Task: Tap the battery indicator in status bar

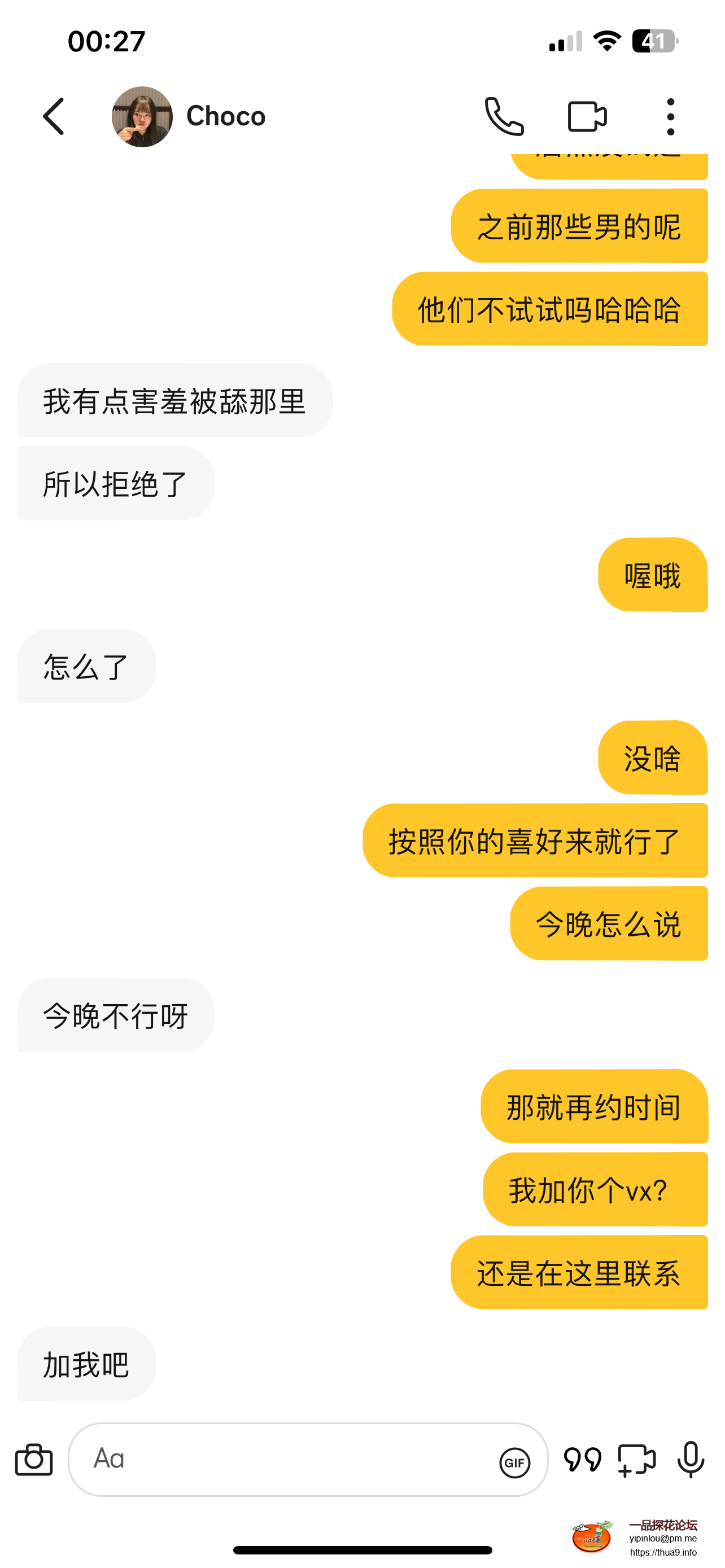Action: tap(656, 40)
